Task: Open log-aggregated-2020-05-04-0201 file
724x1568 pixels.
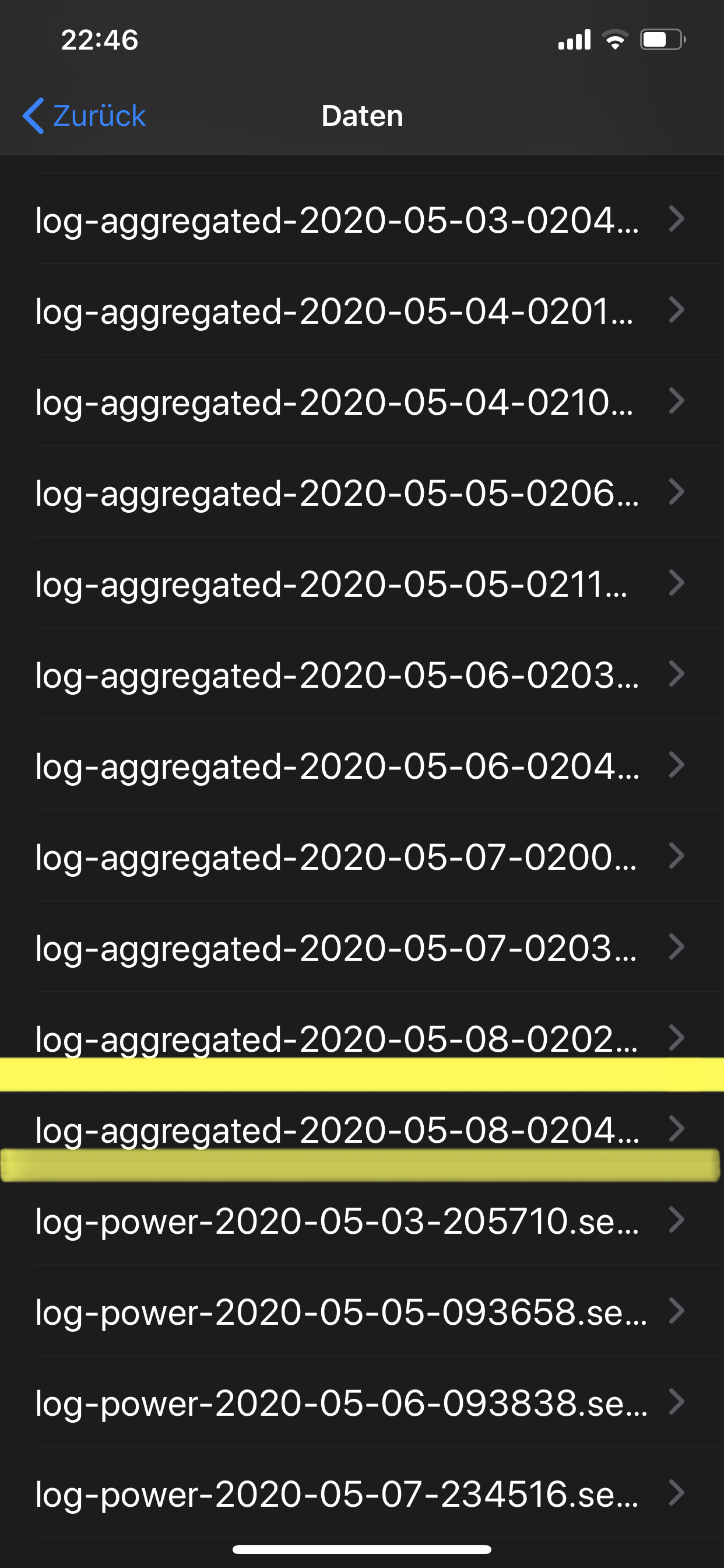Action: tap(362, 310)
